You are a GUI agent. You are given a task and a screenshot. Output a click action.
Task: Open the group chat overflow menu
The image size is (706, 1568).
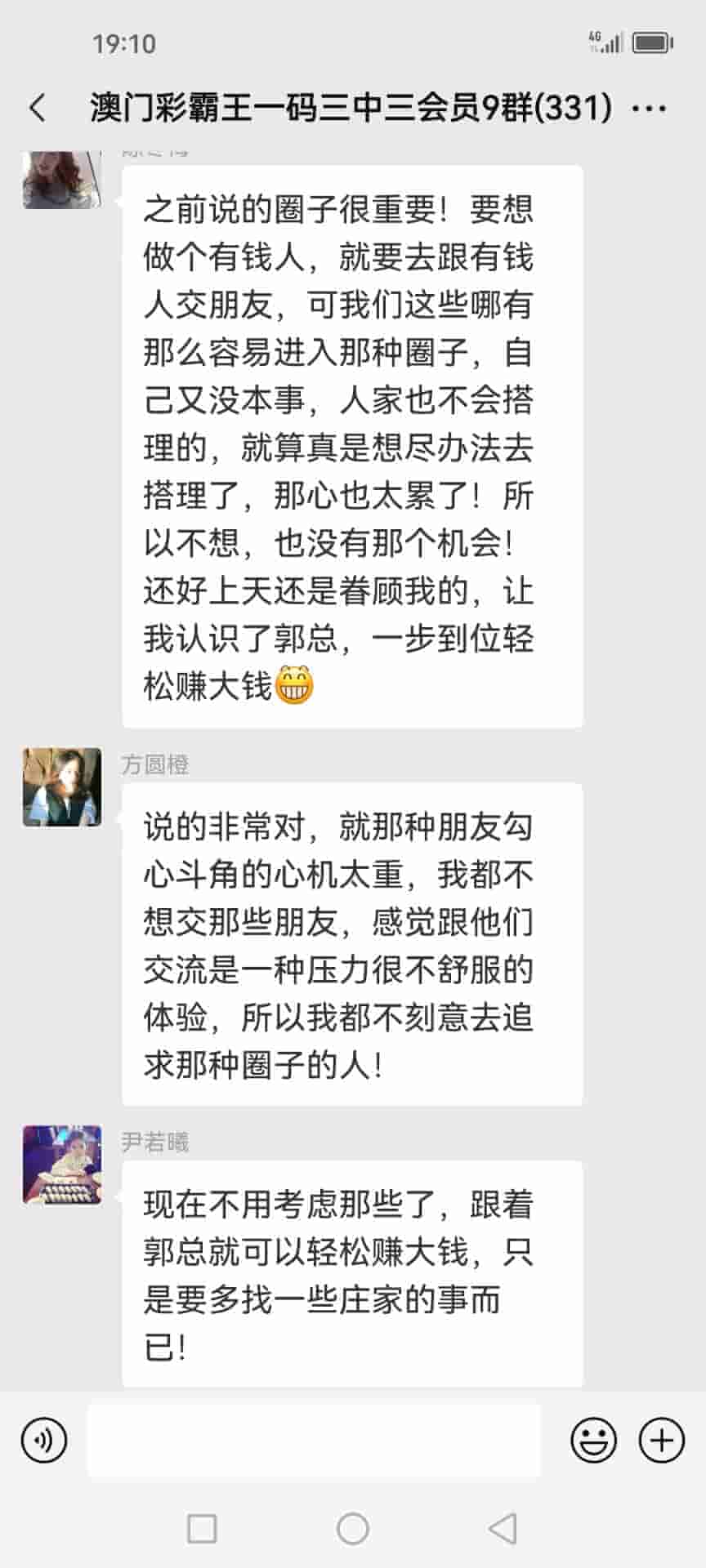click(x=649, y=108)
